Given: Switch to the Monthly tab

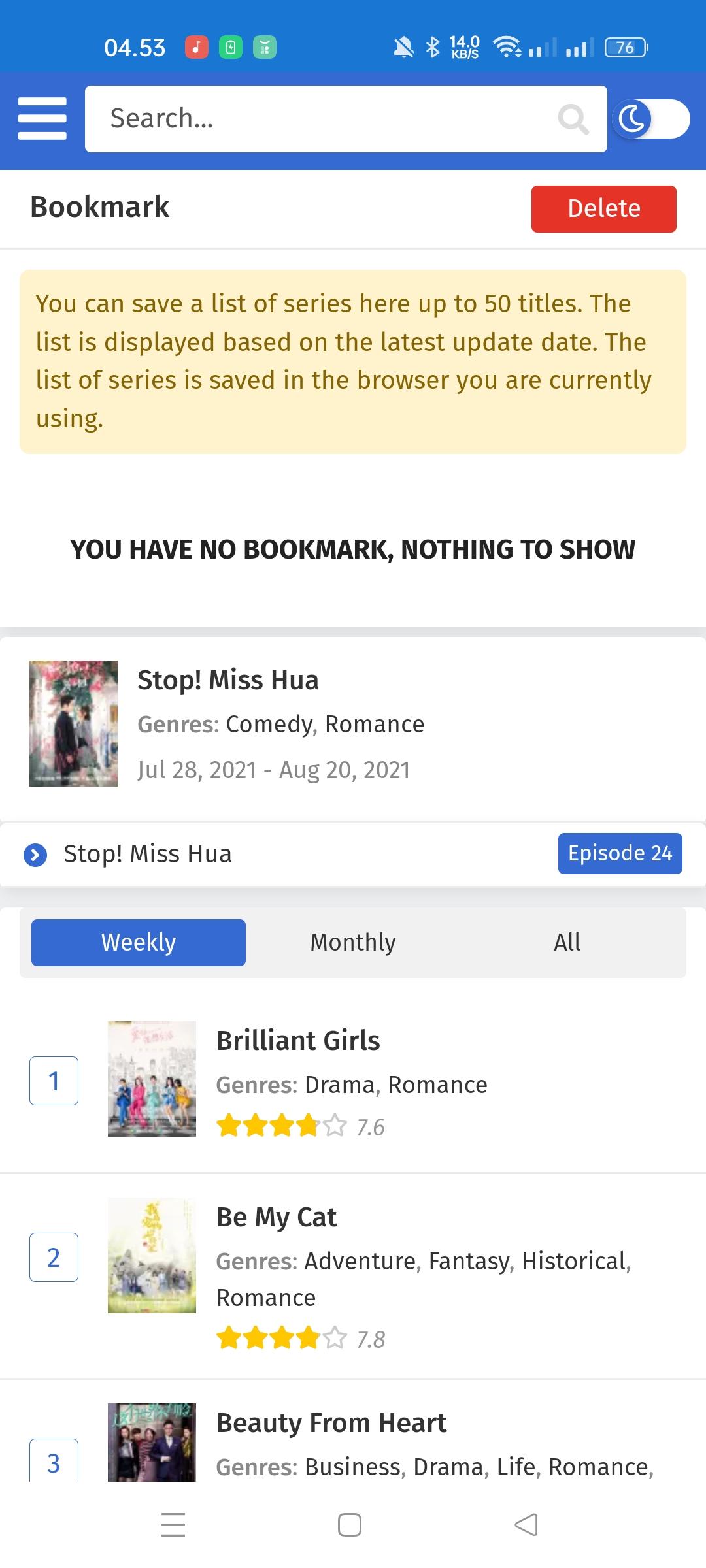Looking at the screenshot, I should pyautogui.click(x=353, y=942).
